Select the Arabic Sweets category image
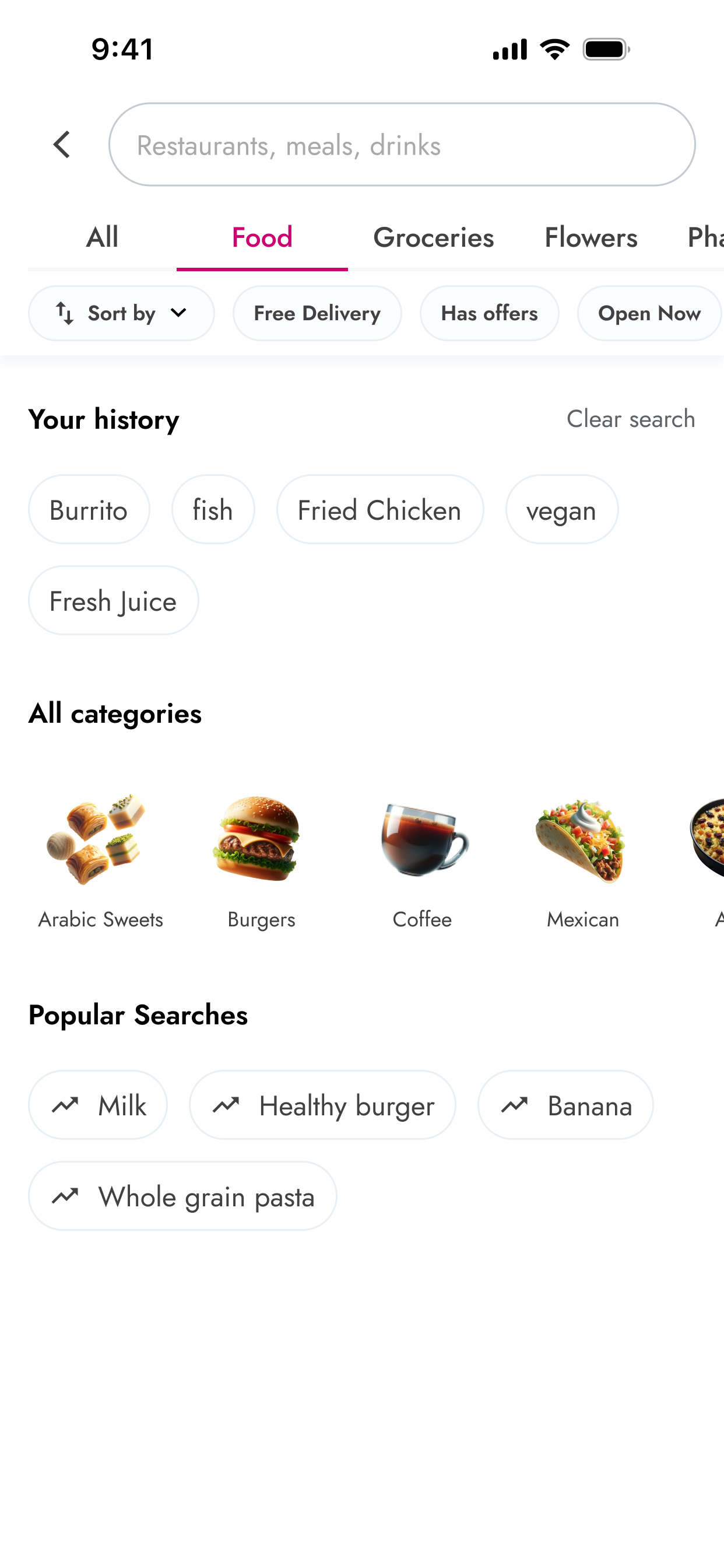The height and width of the screenshot is (1568, 724). [x=100, y=842]
